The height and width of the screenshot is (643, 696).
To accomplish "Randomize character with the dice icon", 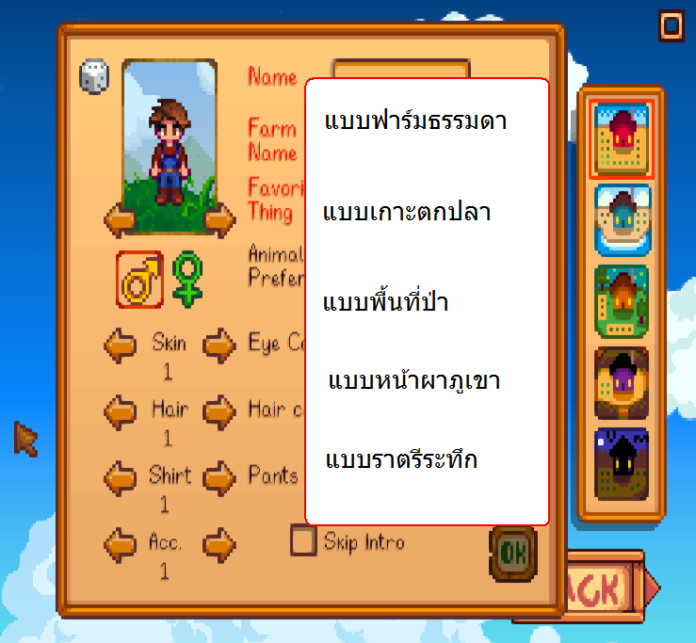I will 94,77.
